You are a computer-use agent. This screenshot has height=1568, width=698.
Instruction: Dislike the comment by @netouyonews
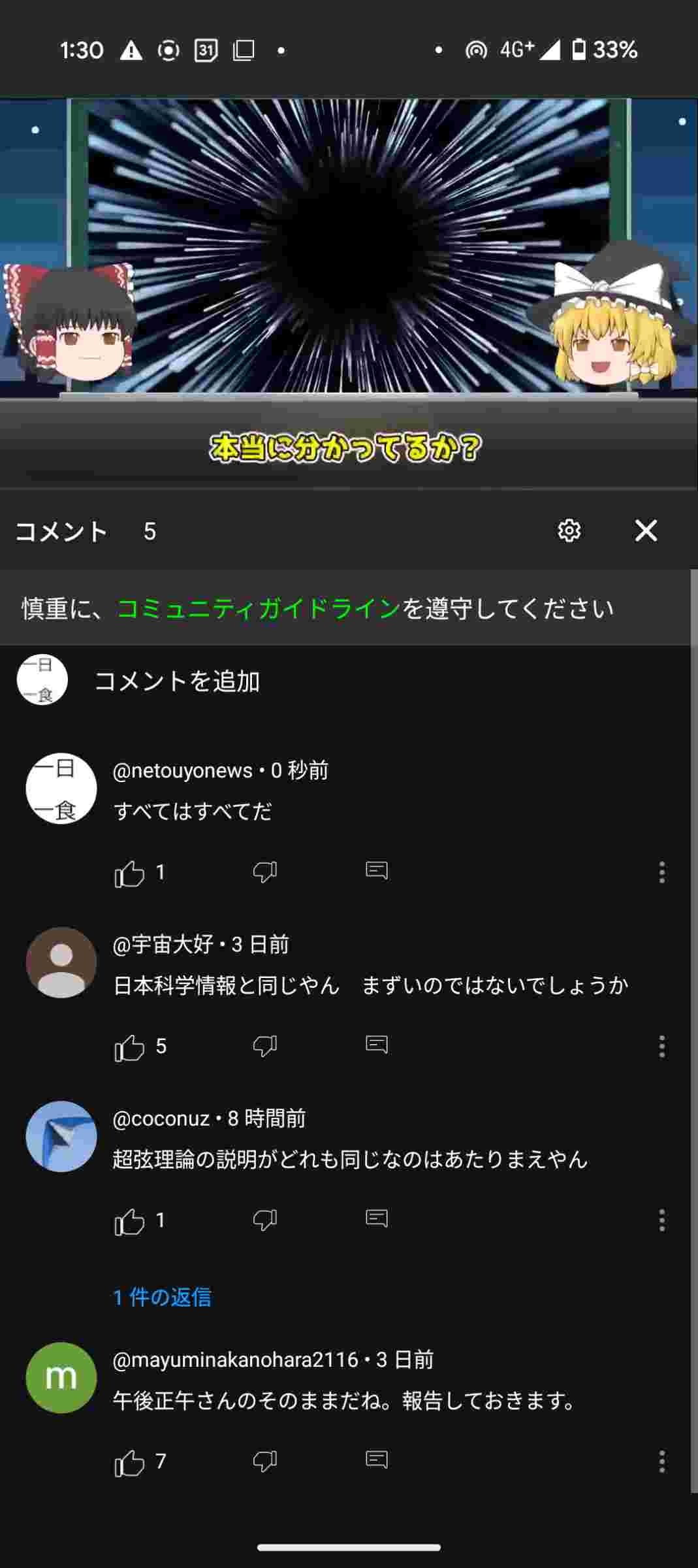click(x=265, y=872)
